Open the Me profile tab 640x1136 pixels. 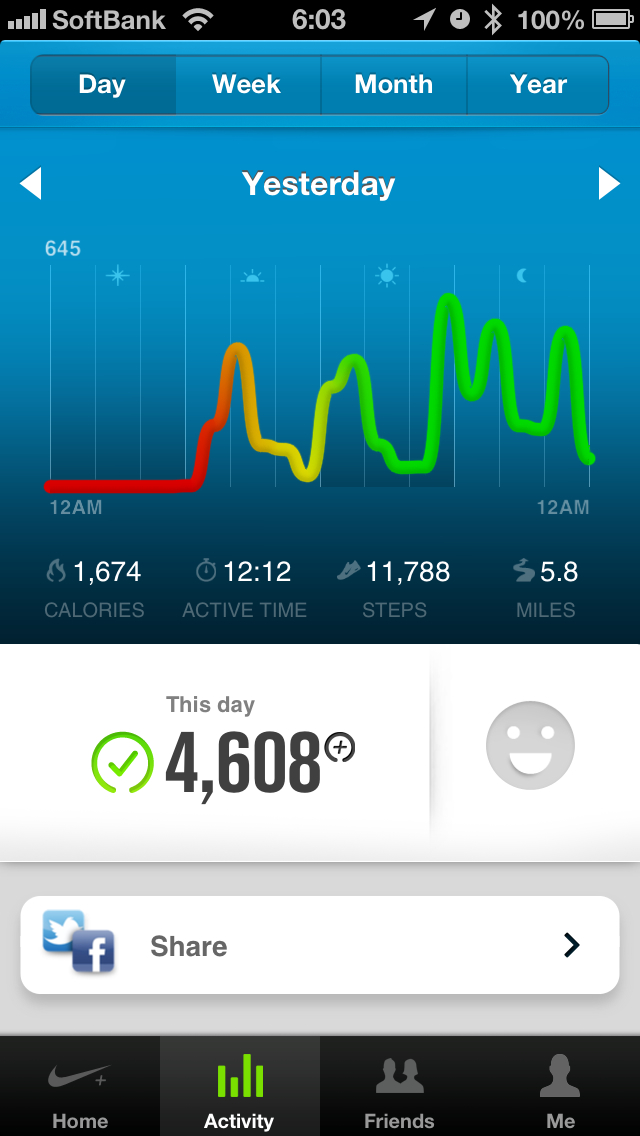tap(560, 1090)
